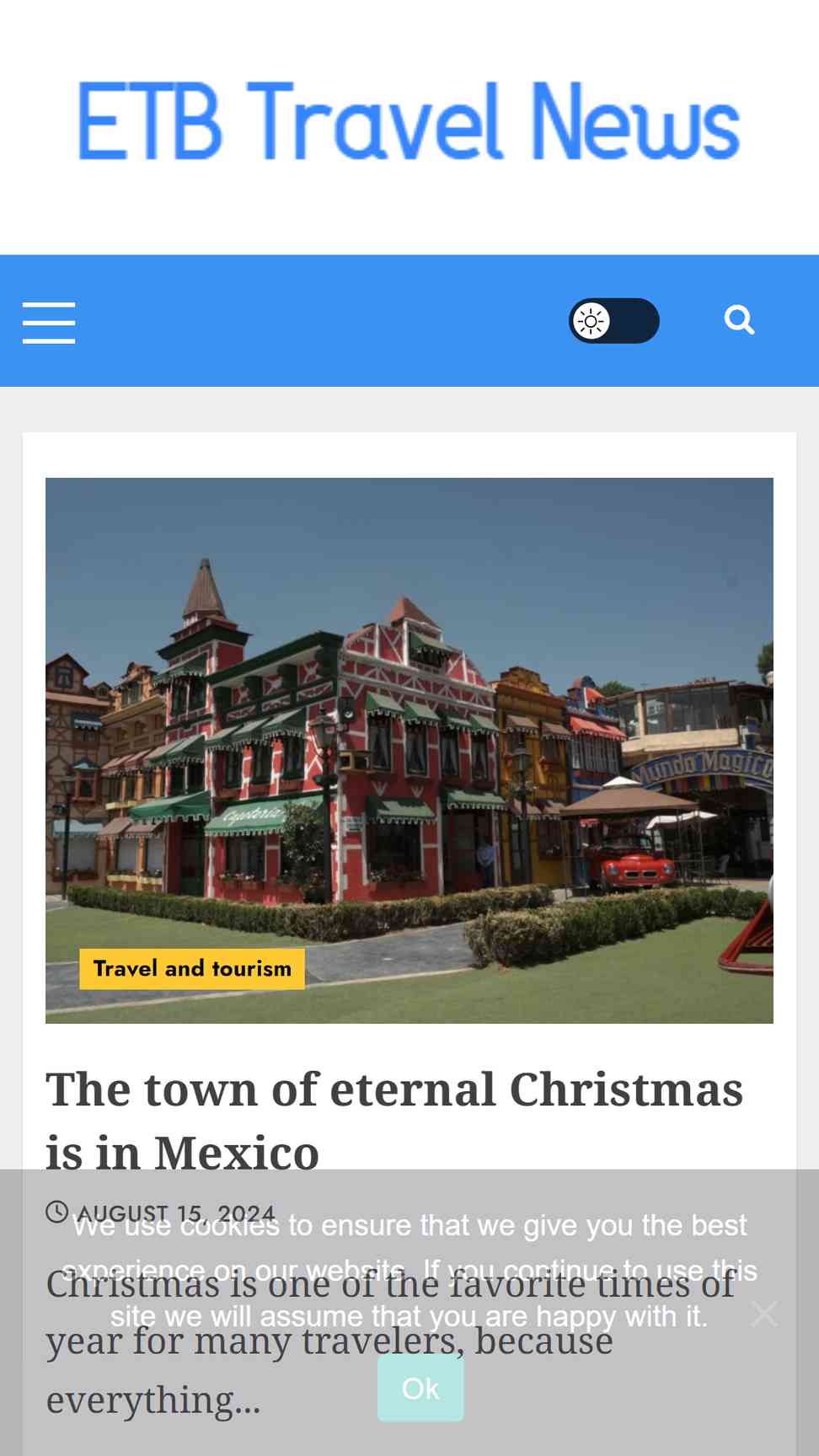Accept cookies with the Ok button

(420, 1388)
